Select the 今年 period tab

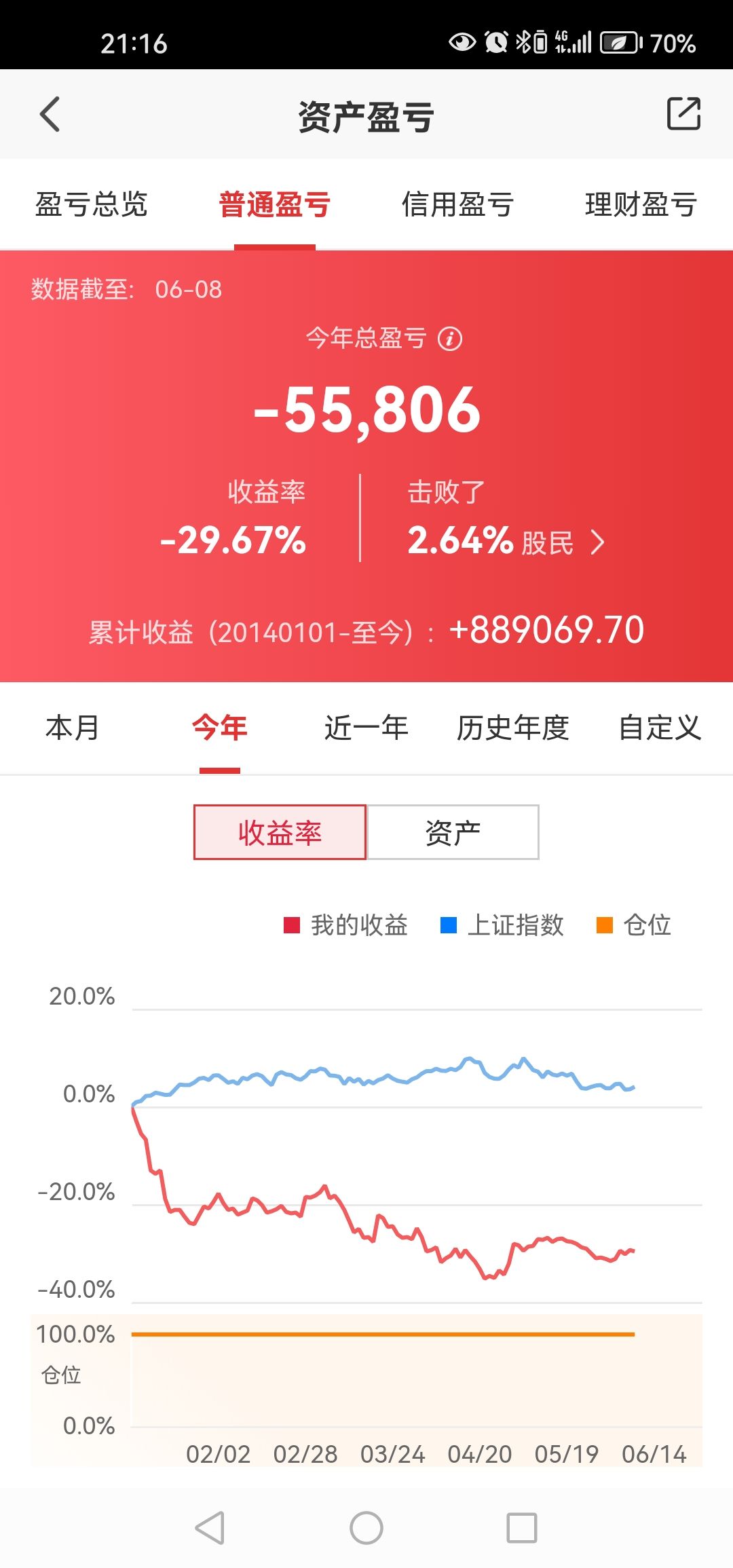click(x=219, y=728)
